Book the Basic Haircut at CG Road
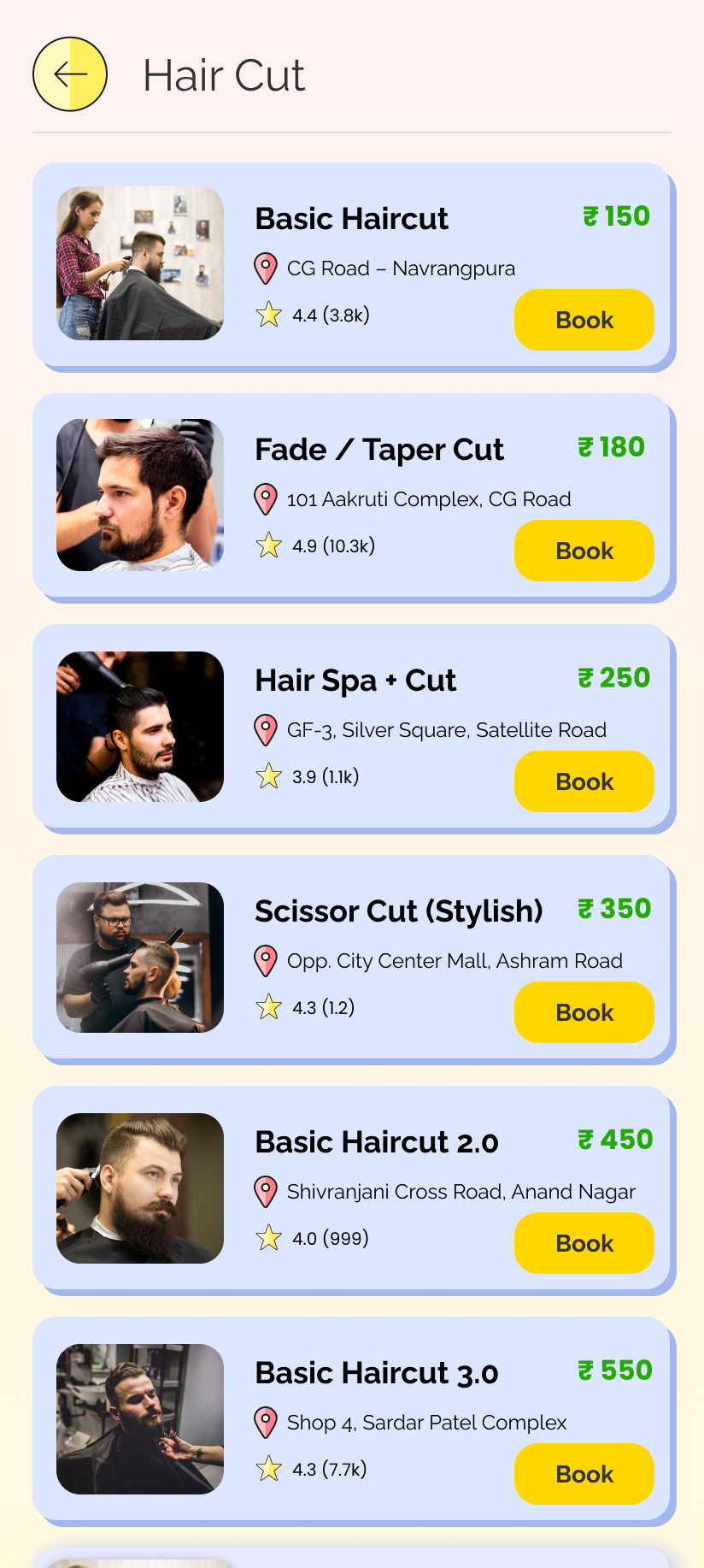The image size is (704, 1568). click(584, 320)
